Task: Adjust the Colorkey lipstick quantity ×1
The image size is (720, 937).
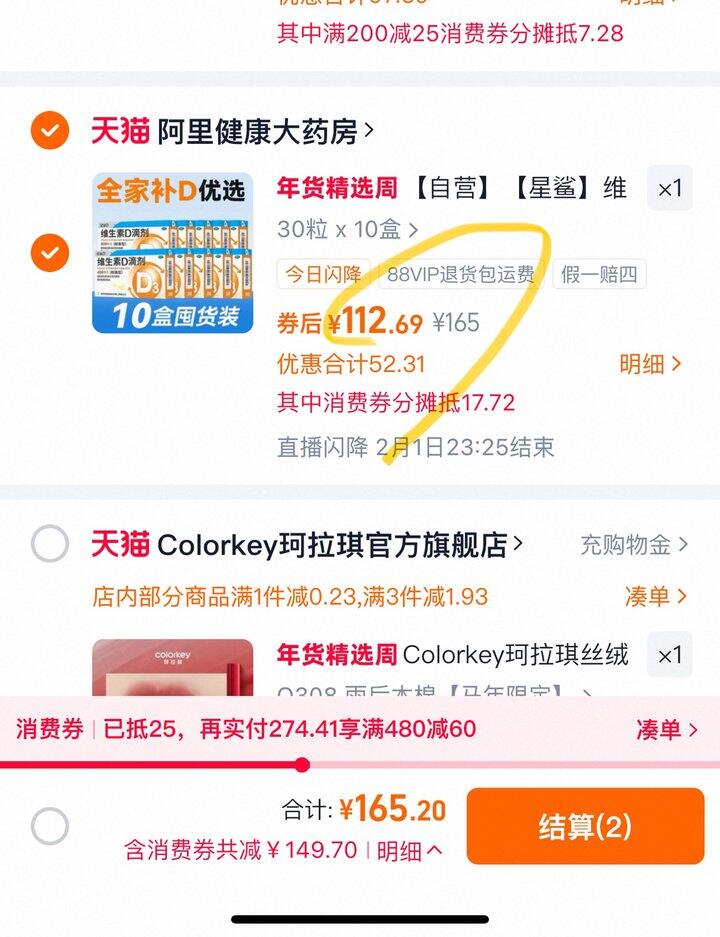Action: (x=670, y=654)
